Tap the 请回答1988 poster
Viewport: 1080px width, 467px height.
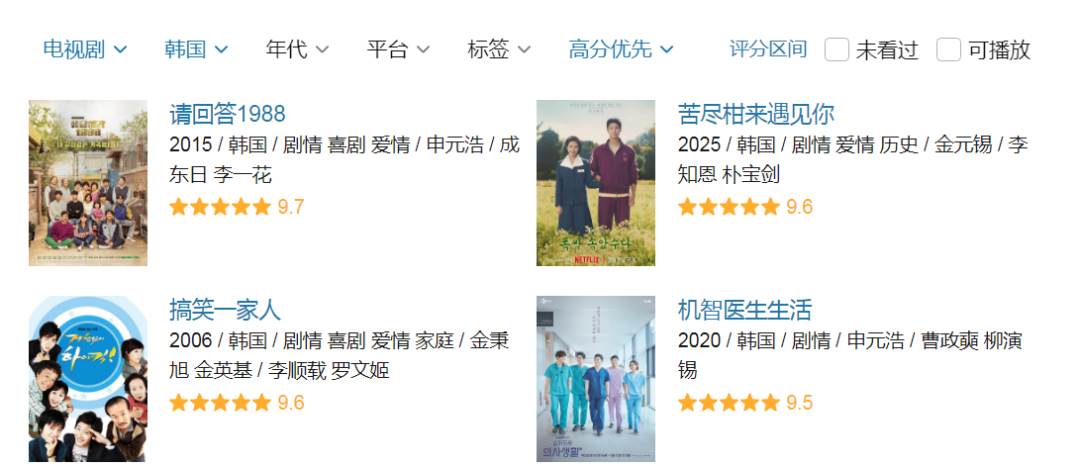tap(88, 183)
